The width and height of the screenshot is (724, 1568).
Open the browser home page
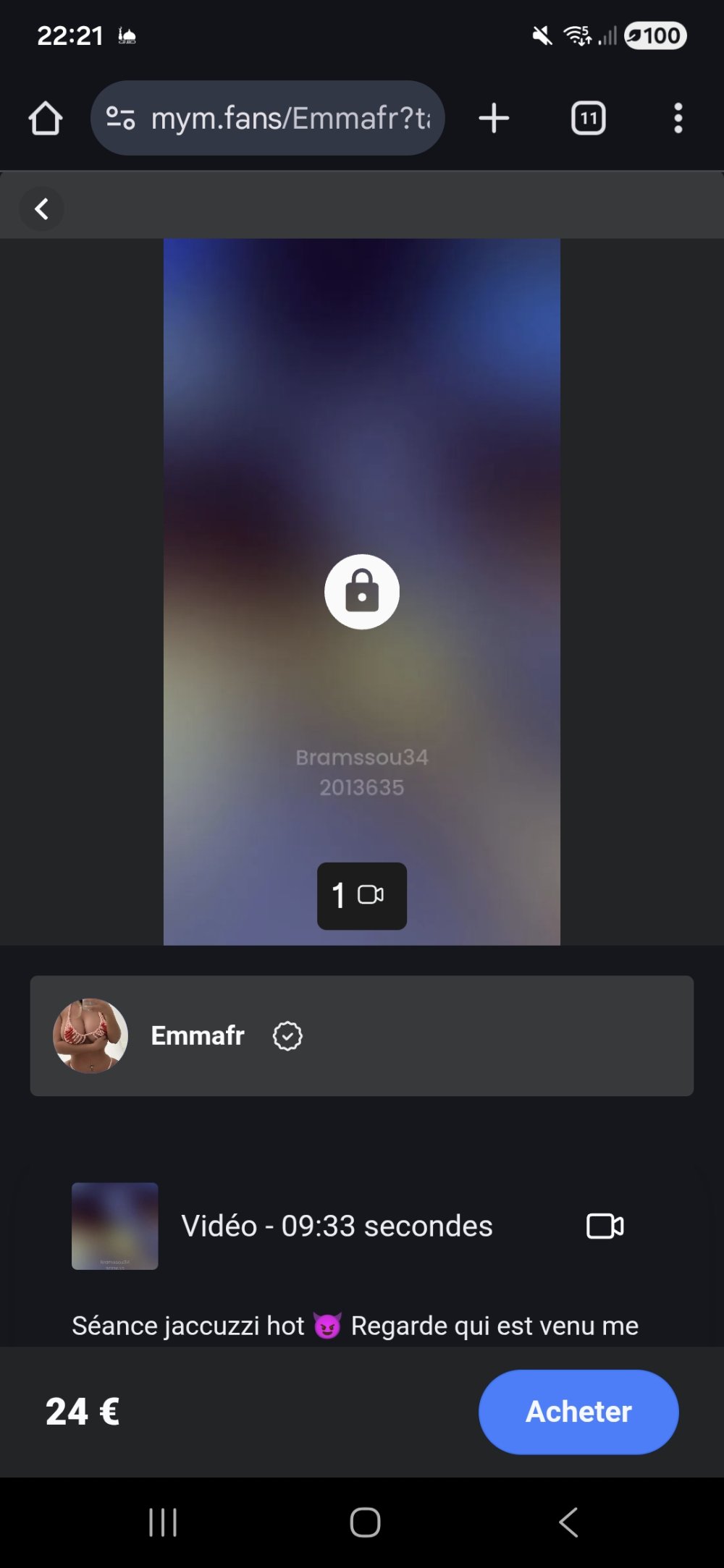tap(46, 118)
